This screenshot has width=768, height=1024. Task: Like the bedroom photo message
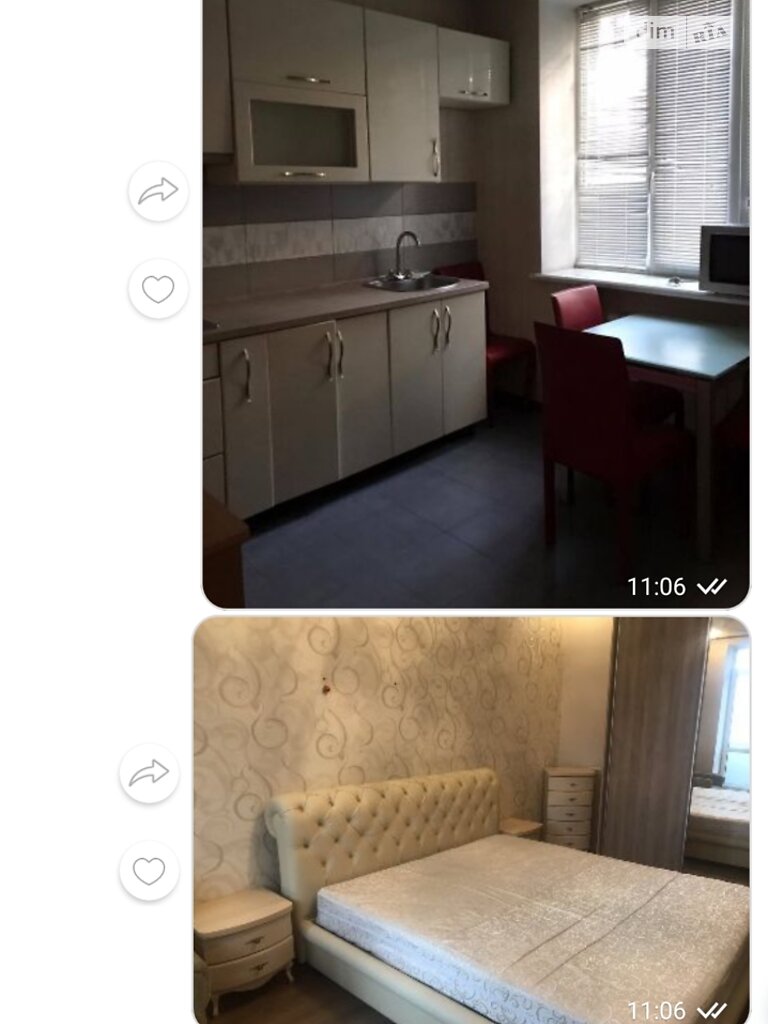click(149, 871)
